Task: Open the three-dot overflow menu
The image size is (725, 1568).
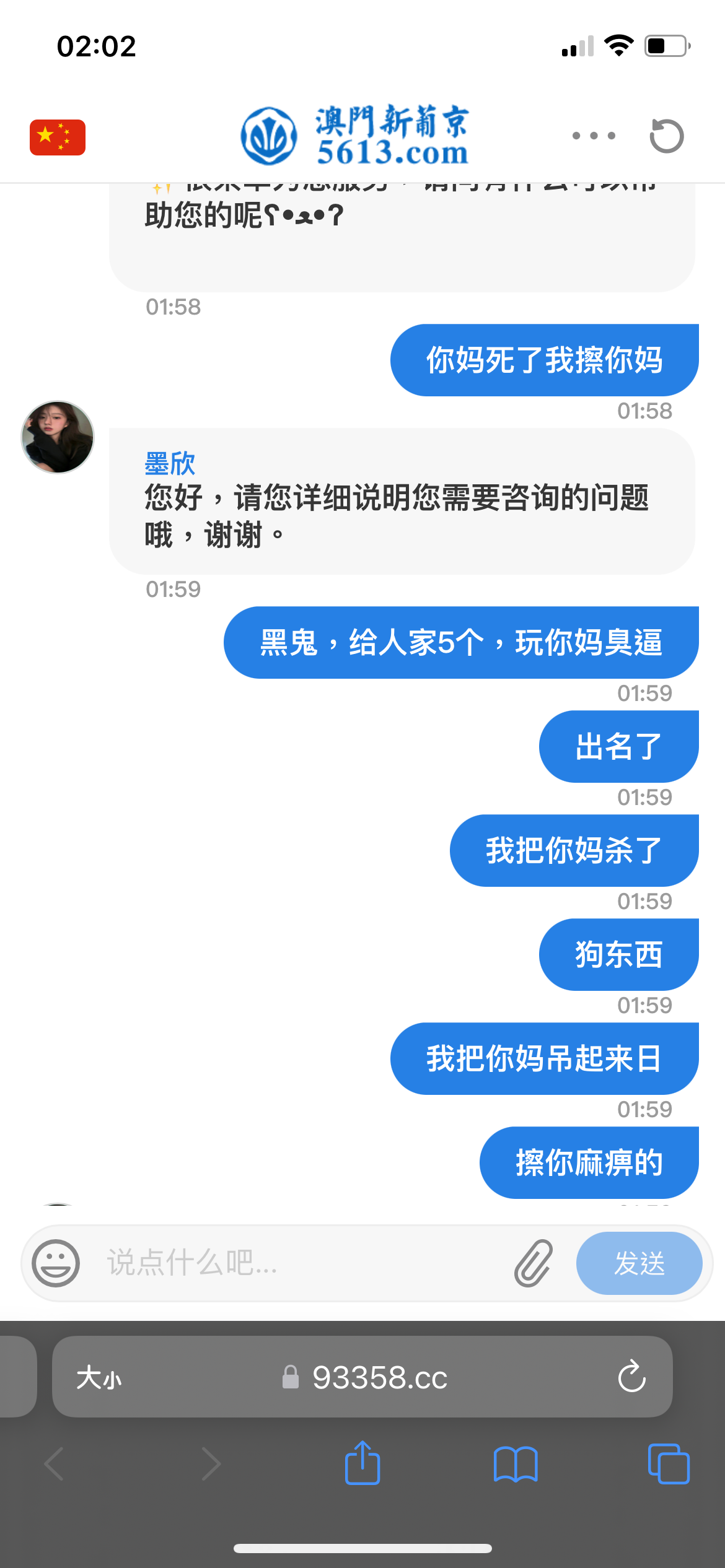Action: tap(594, 136)
